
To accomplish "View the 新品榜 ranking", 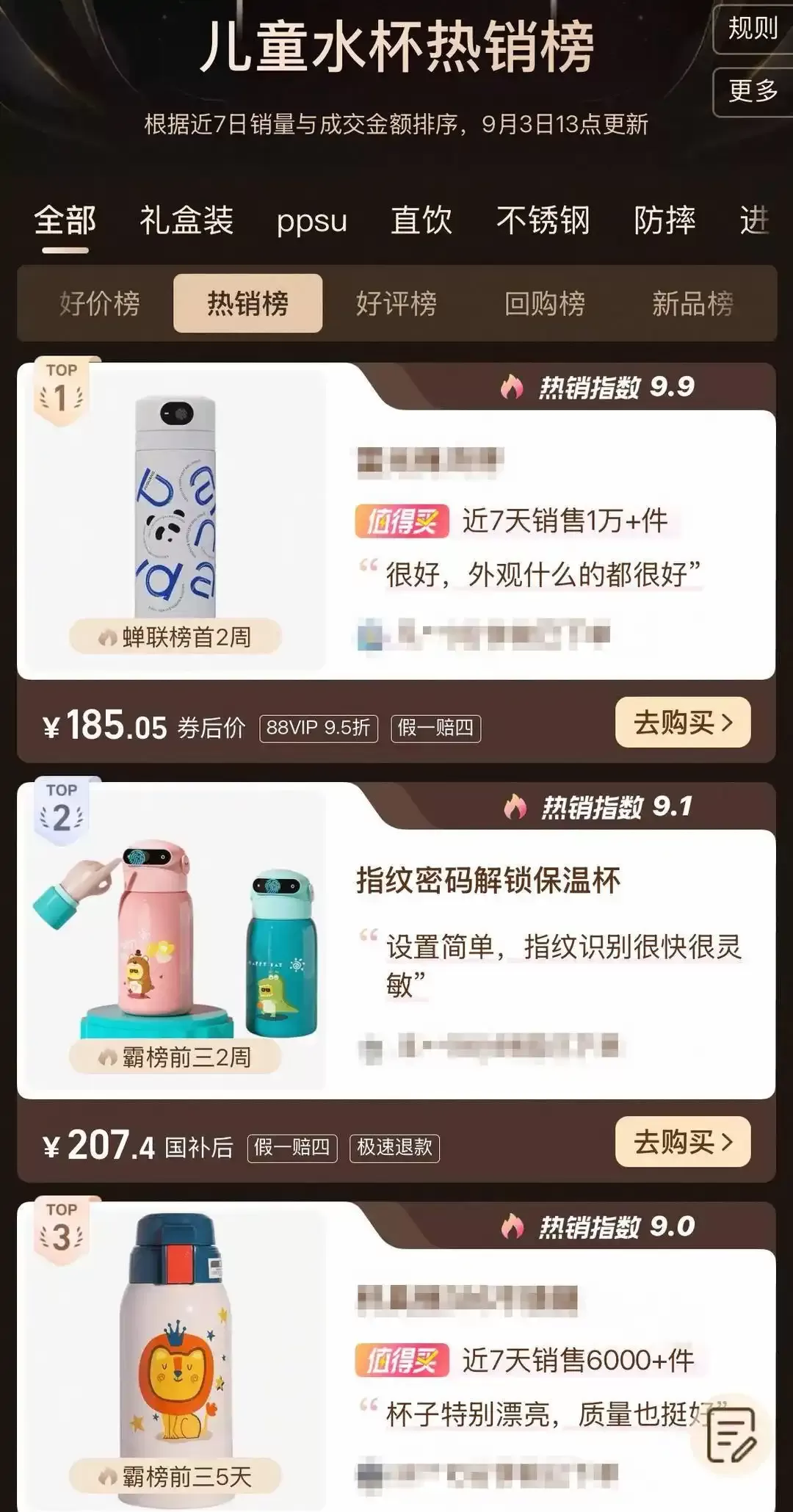I will click(692, 303).
